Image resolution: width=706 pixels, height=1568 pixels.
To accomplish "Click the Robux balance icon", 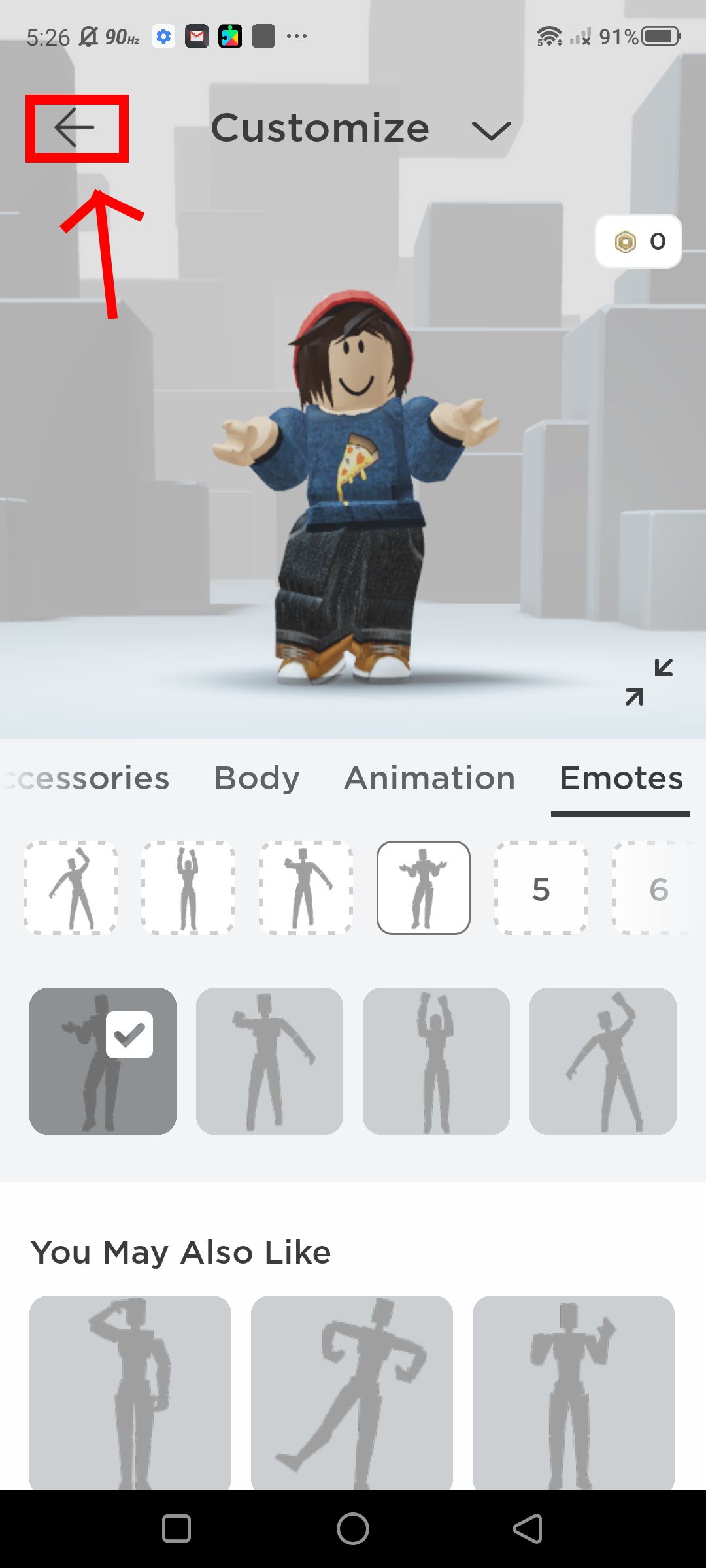I will click(x=625, y=241).
